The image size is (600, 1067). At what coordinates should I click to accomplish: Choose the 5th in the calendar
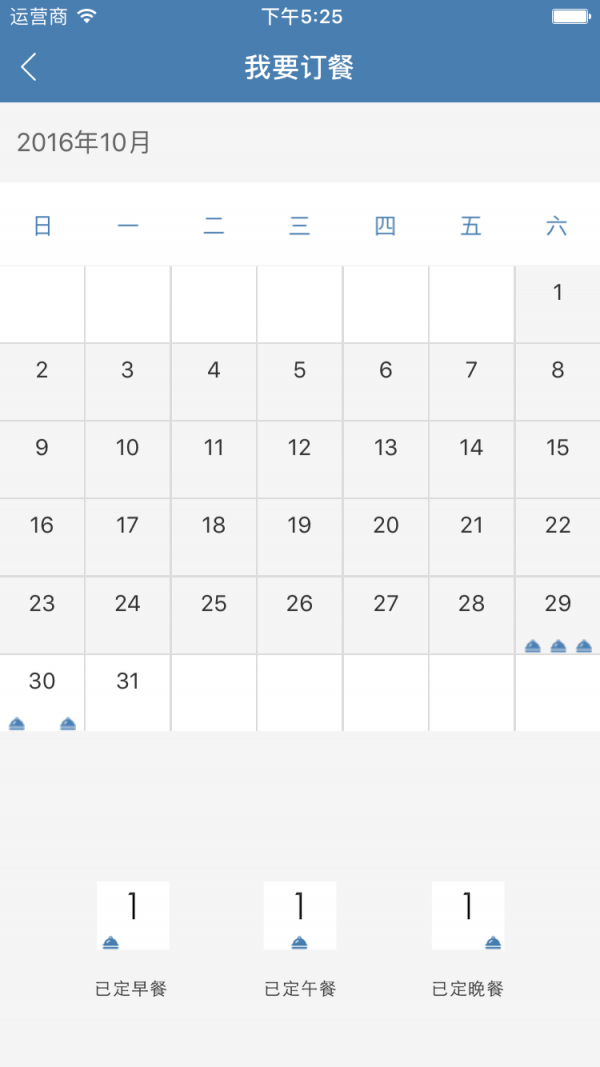[x=299, y=381]
